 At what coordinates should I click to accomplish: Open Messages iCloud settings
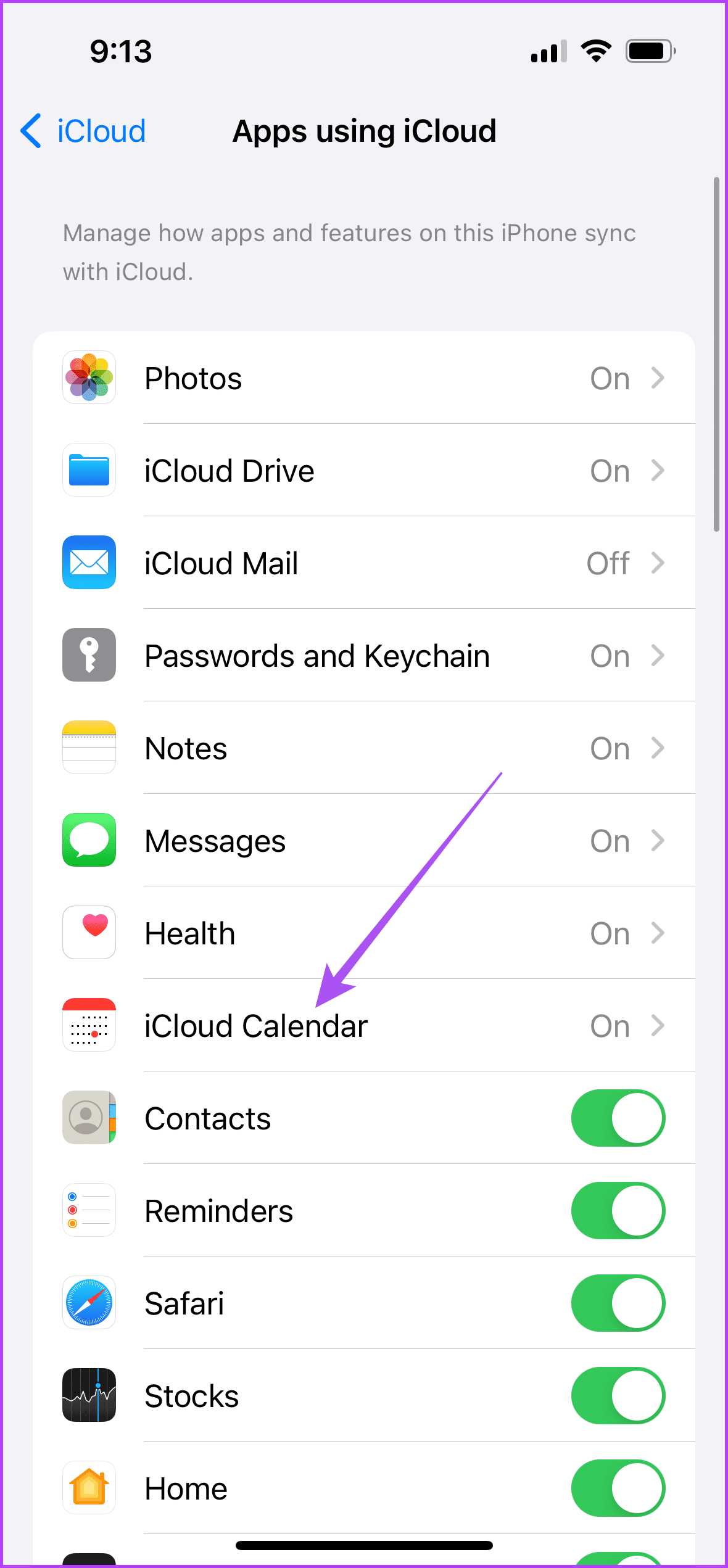click(364, 841)
